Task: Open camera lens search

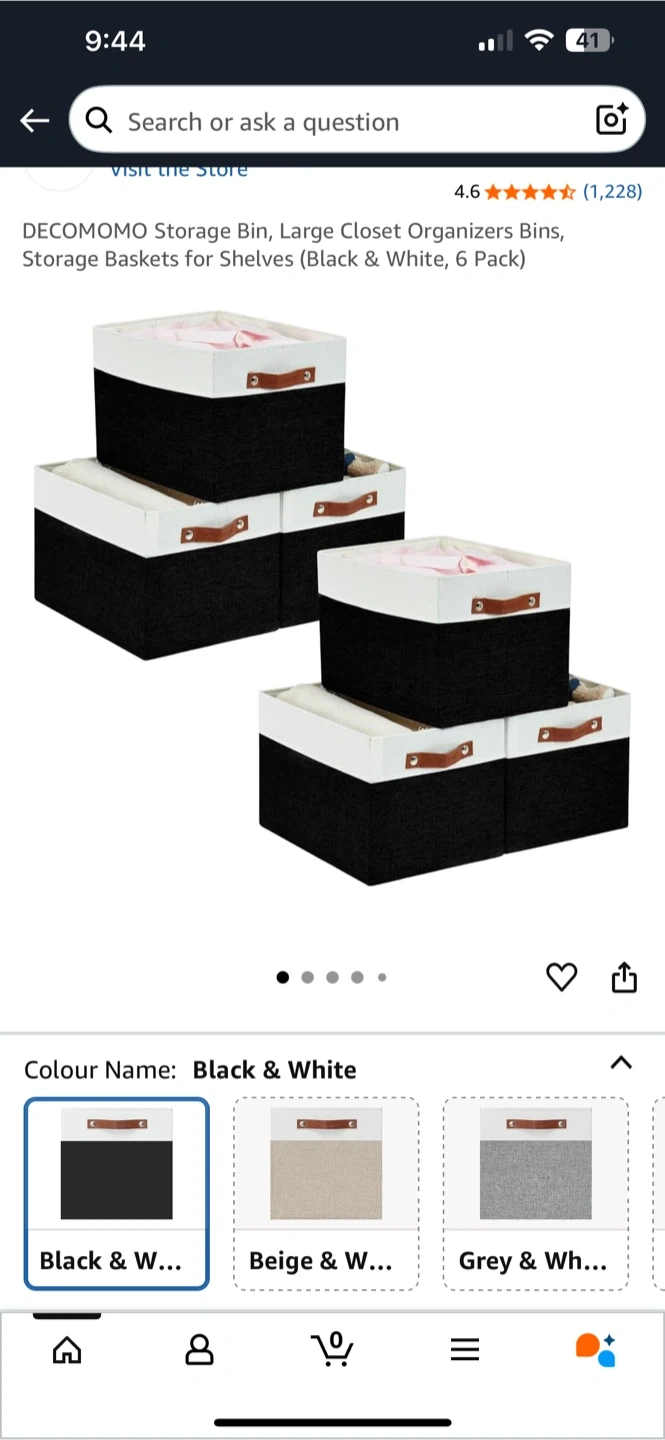Action: (611, 121)
